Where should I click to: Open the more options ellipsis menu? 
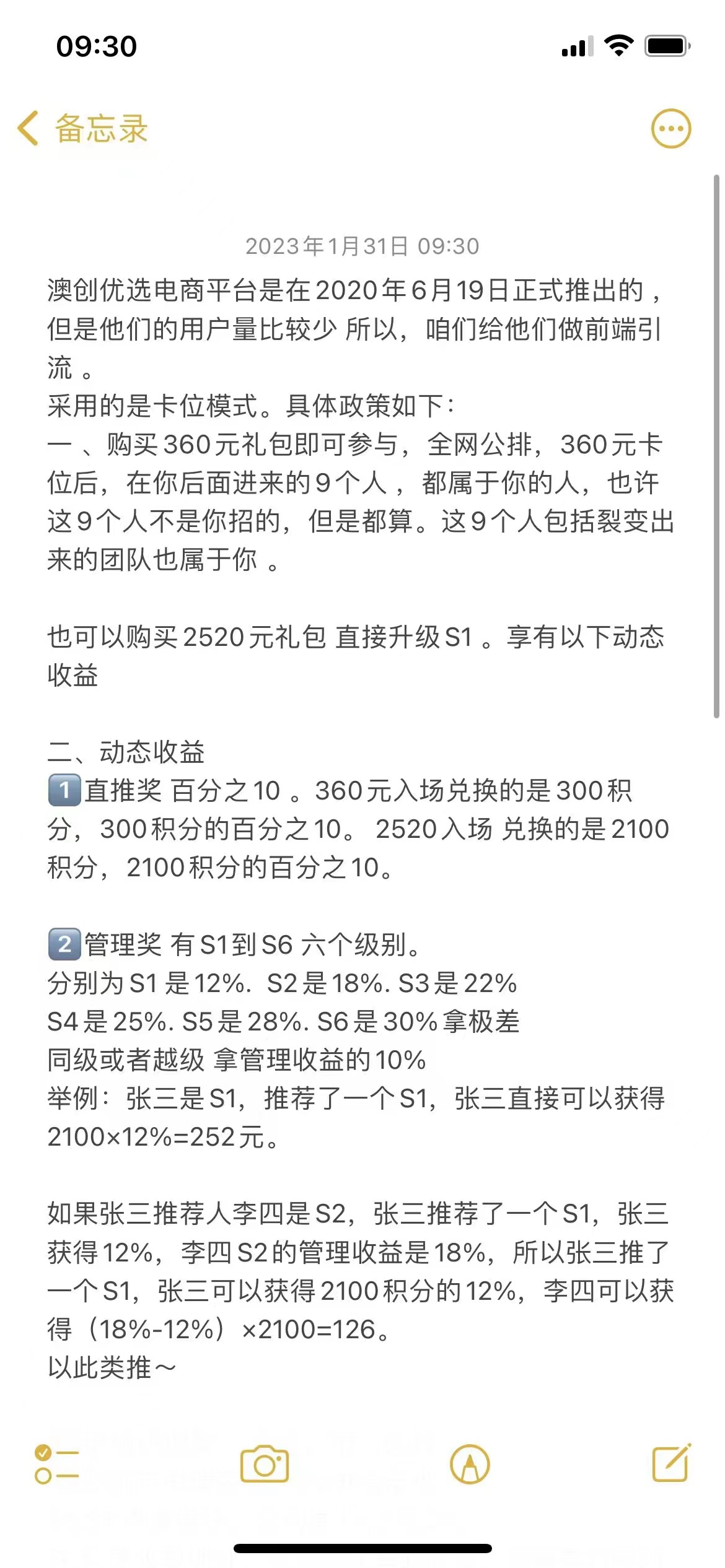tap(670, 129)
